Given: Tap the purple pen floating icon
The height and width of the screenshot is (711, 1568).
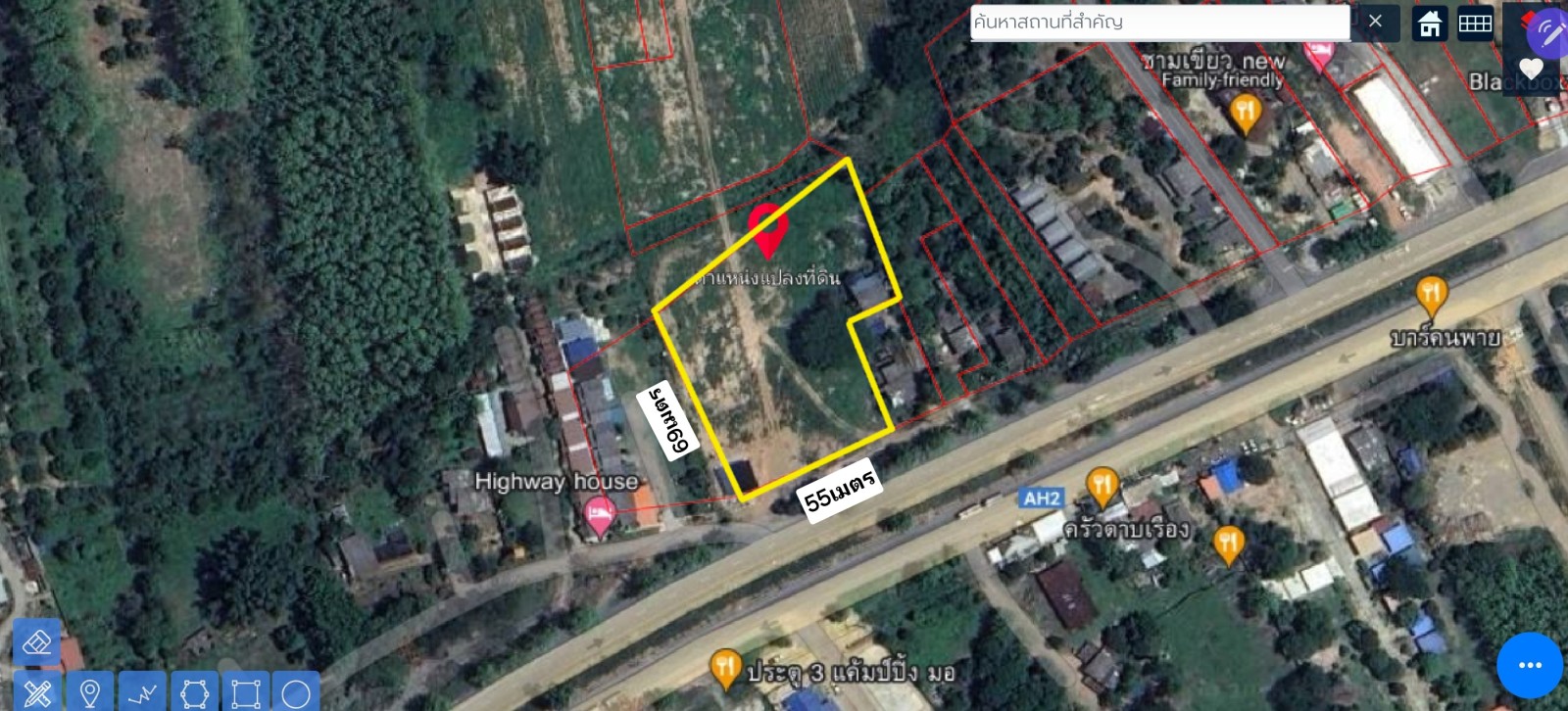Looking at the screenshot, I should [x=1549, y=32].
